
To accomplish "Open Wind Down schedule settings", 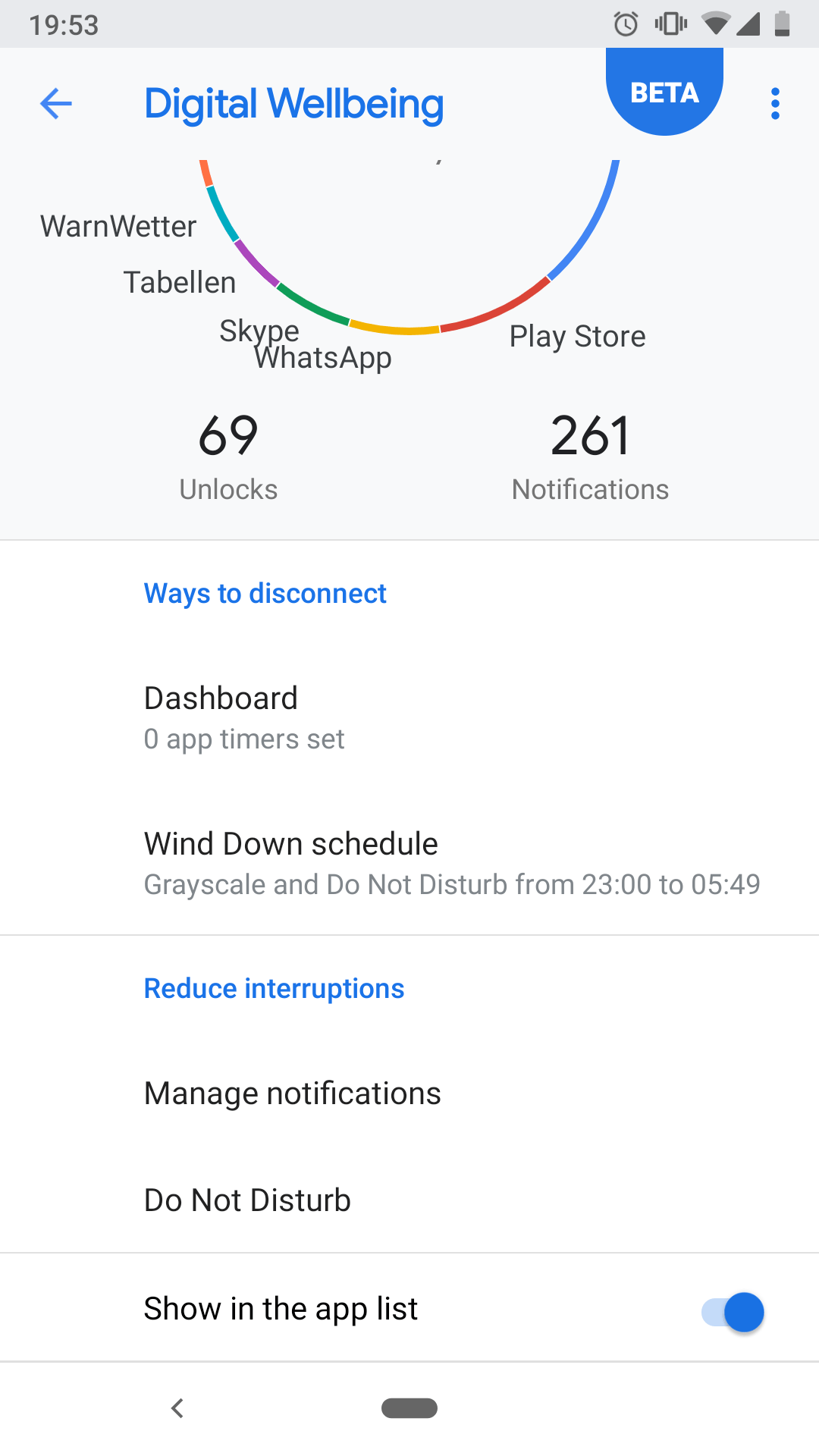I will point(409,863).
